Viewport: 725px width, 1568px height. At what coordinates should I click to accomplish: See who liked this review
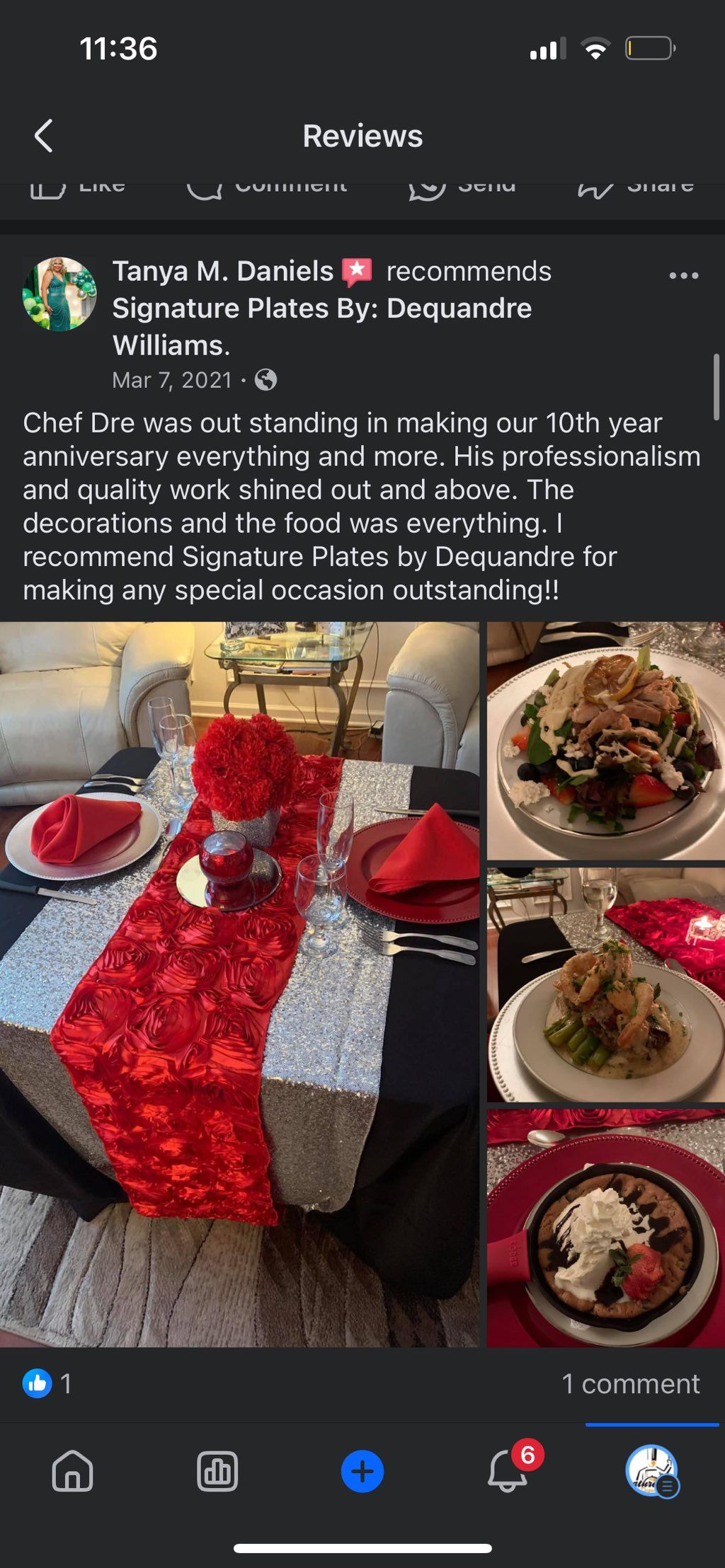pyautogui.click(x=47, y=1383)
